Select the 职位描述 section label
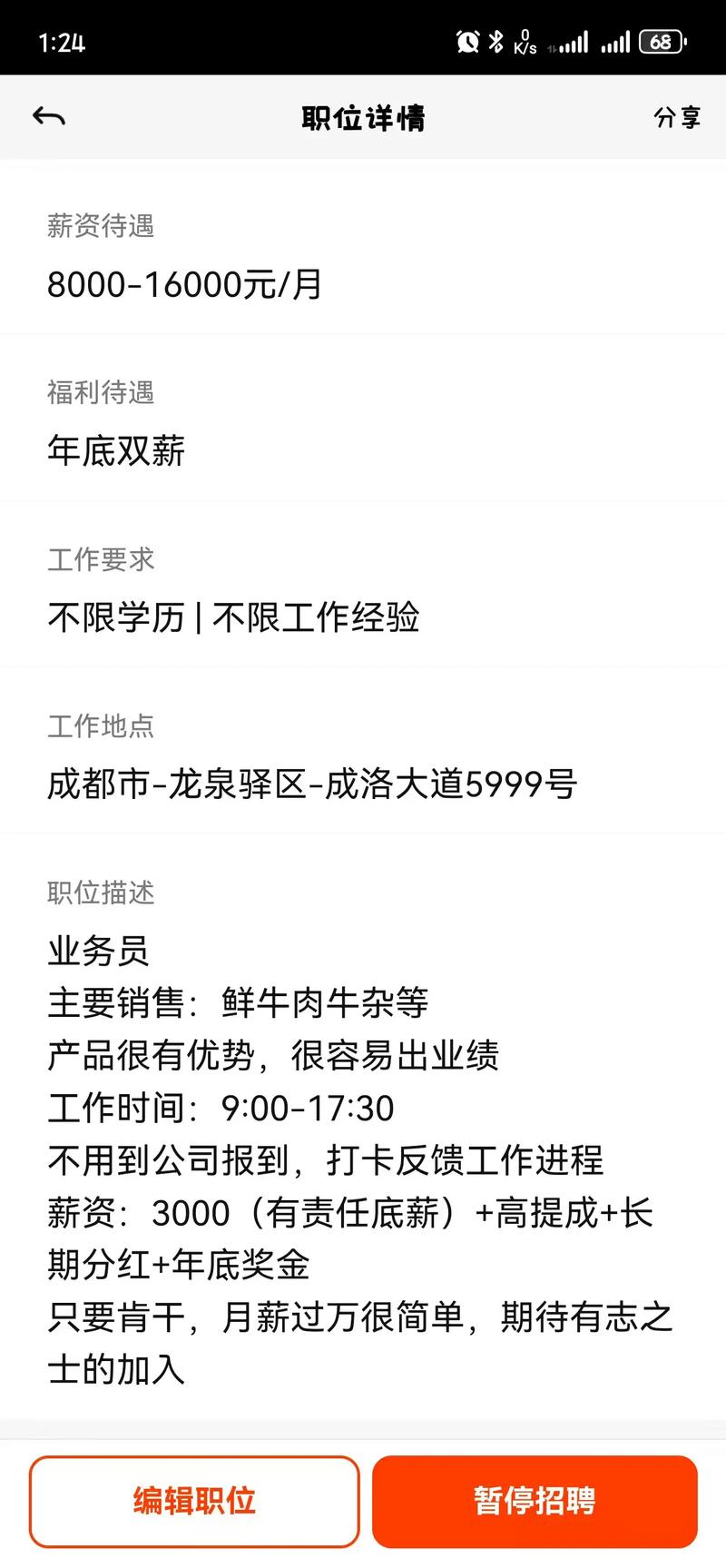The height and width of the screenshot is (1568, 726). 101,893
